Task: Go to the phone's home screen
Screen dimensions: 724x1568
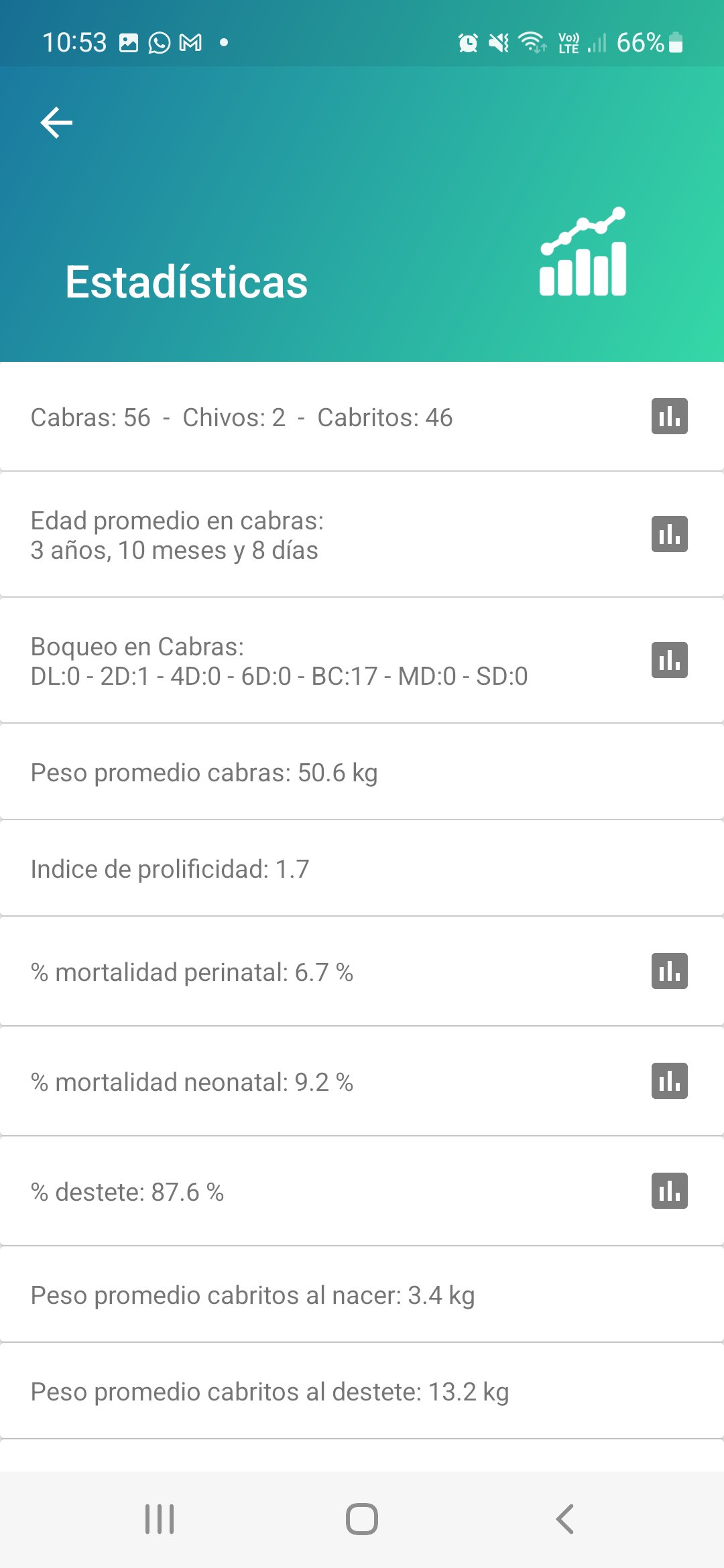Action: pyautogui.click(x=362, y=1519)
